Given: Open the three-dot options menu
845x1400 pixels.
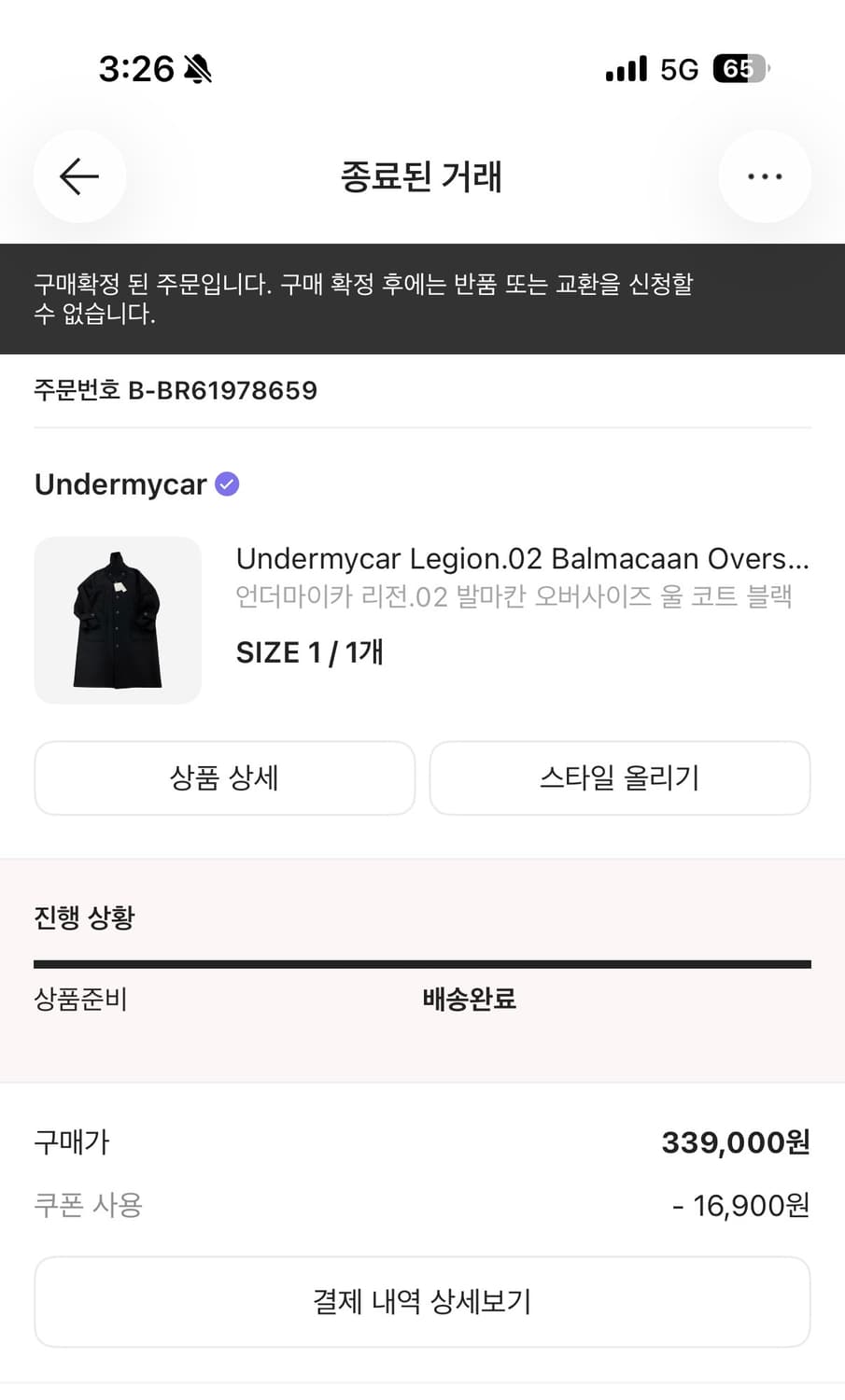Looking at the screenshot, I should (765, 176).
